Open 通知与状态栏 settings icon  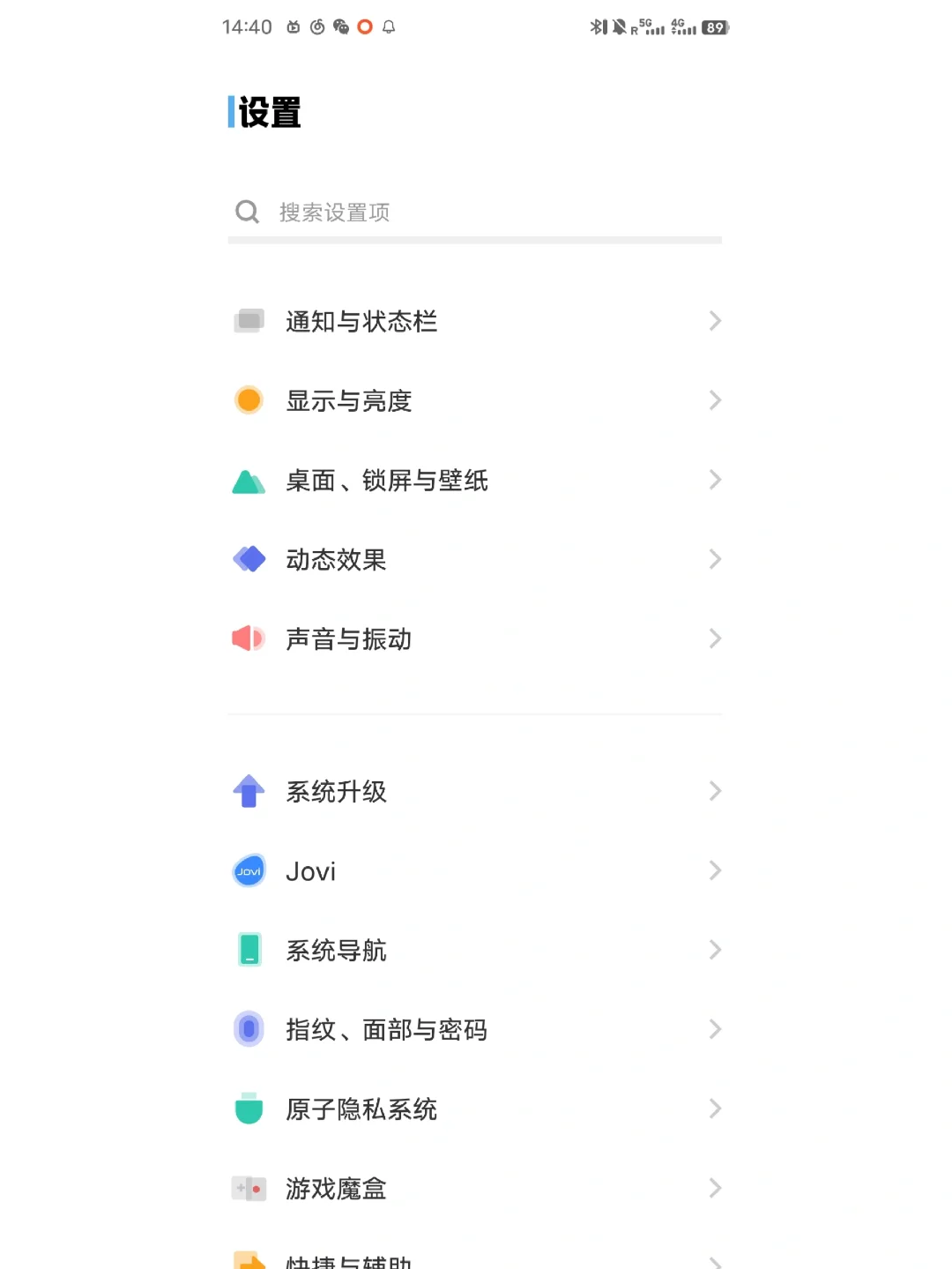[x=249, y=321]
